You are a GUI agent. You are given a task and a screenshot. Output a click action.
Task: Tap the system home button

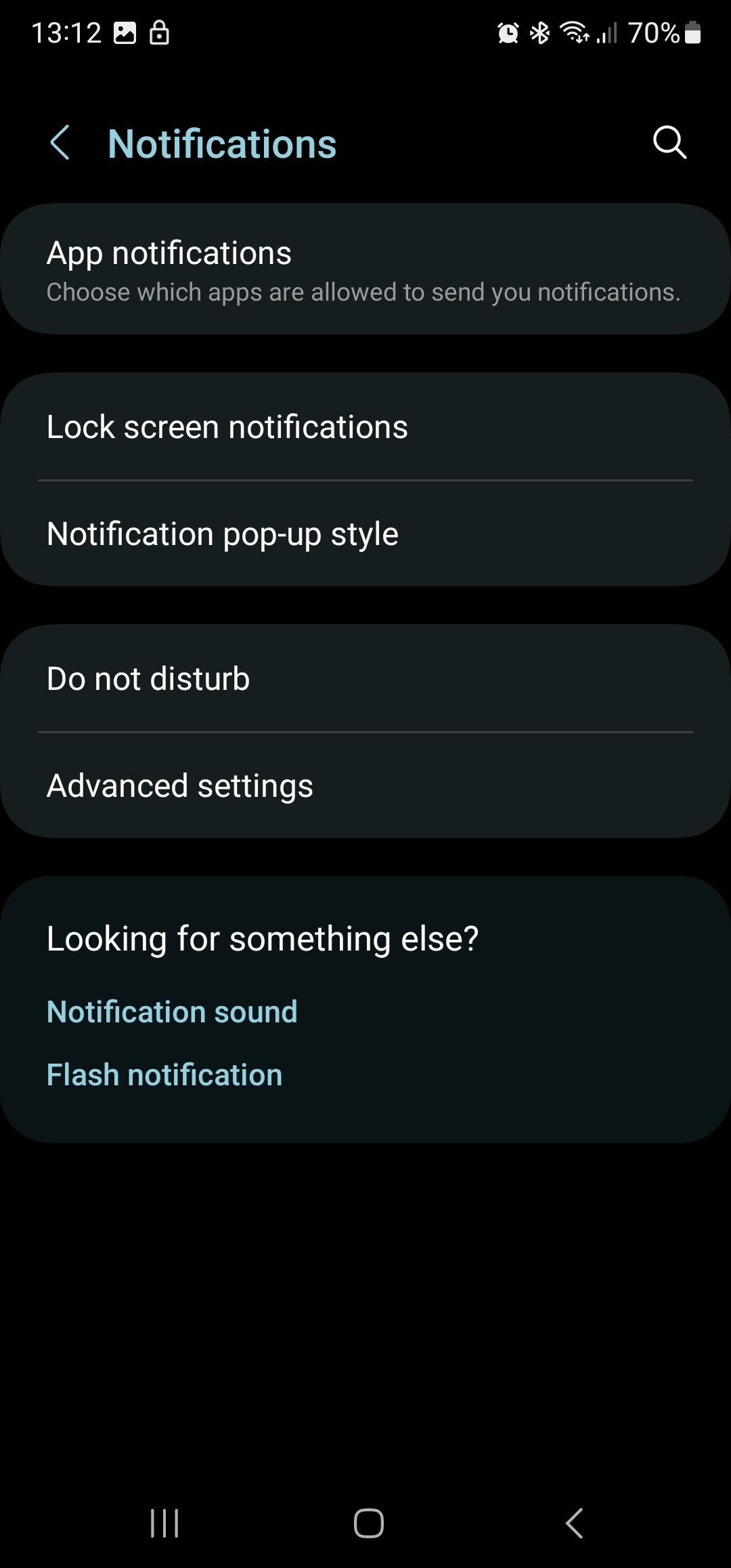click(x=368, y=1523)
